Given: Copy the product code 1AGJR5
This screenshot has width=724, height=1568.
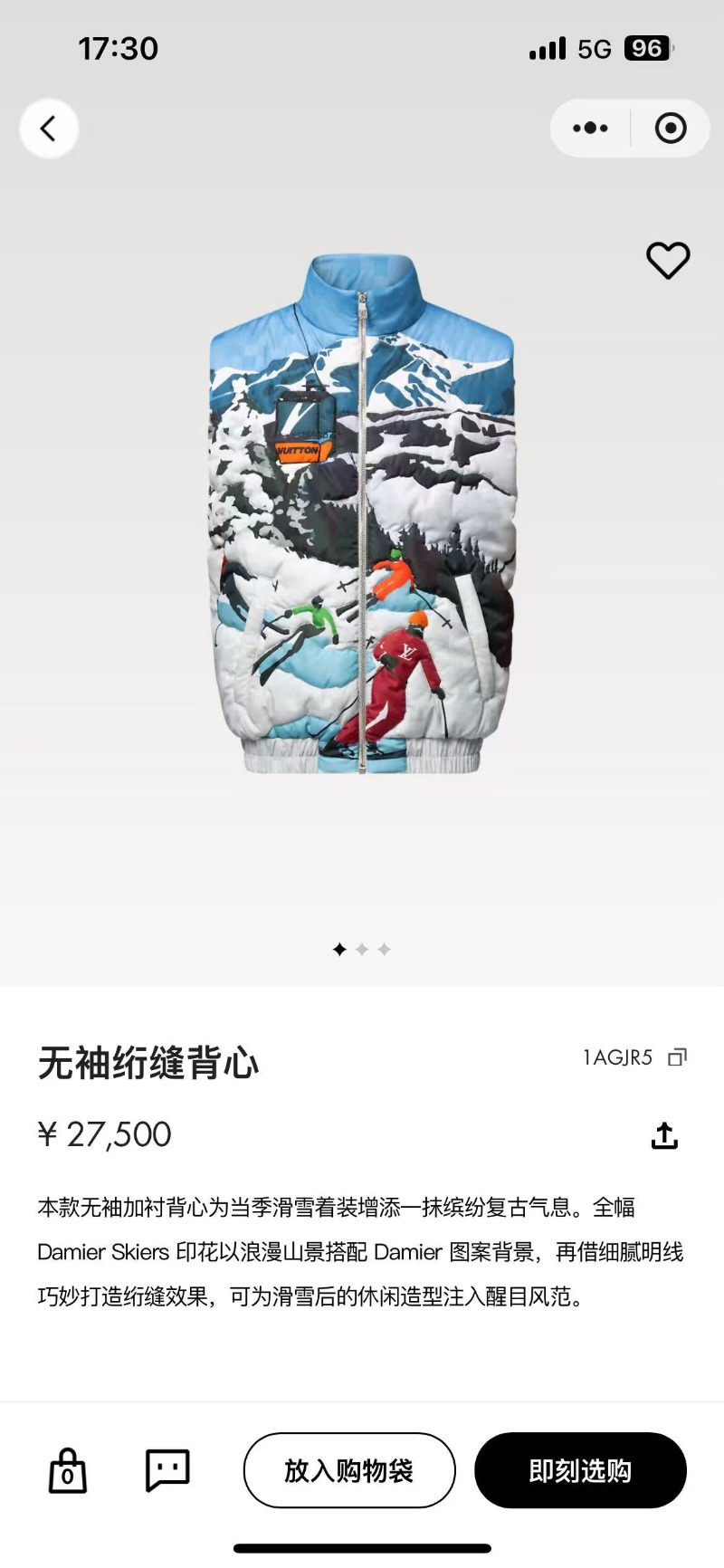Looking at the screenshot, I should 677,1057.
